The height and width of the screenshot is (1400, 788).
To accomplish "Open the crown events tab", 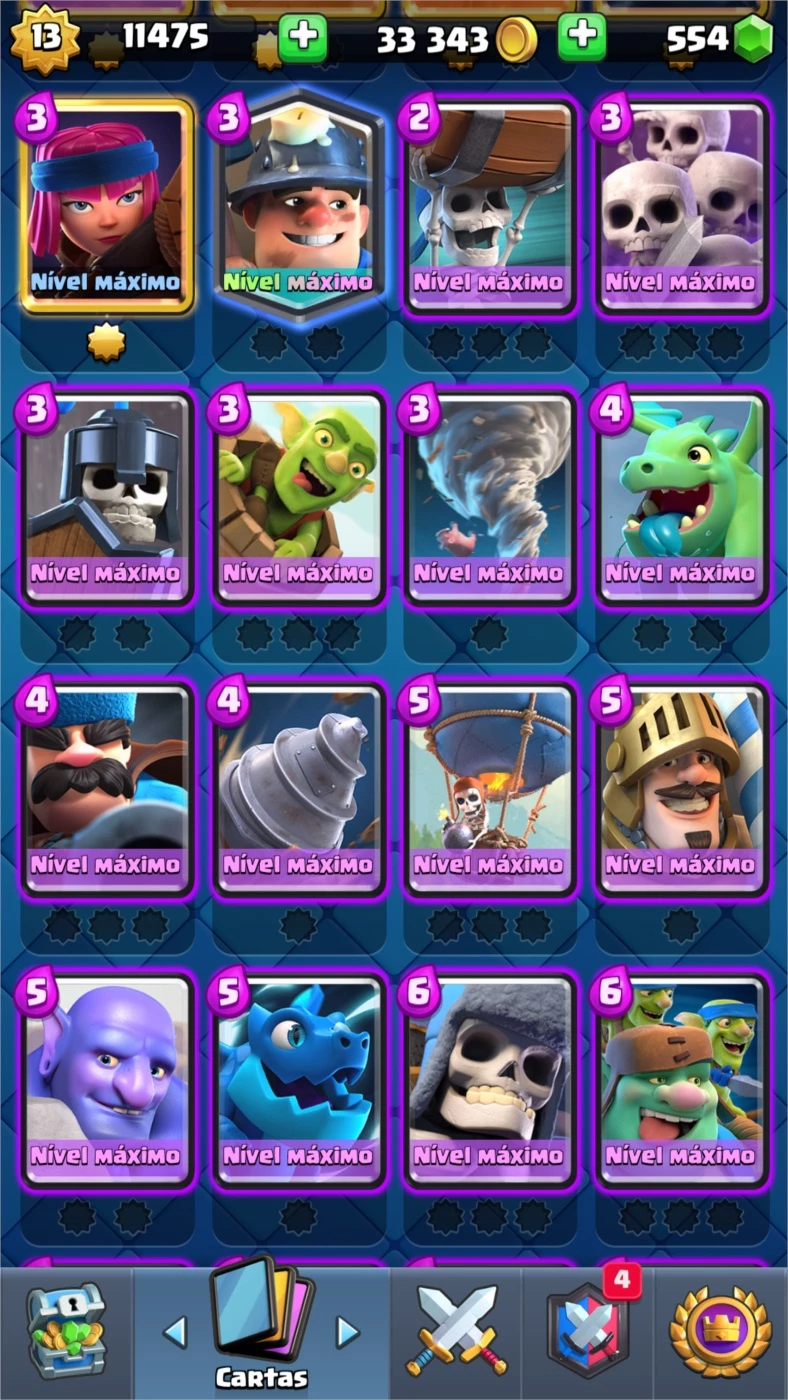I will [721, 1332].
